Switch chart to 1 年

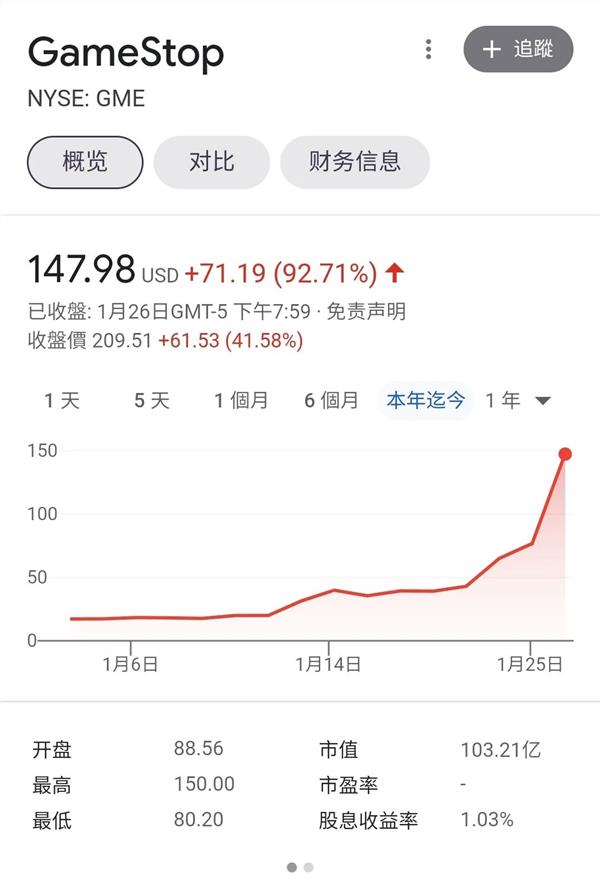[x=503, y=401]
